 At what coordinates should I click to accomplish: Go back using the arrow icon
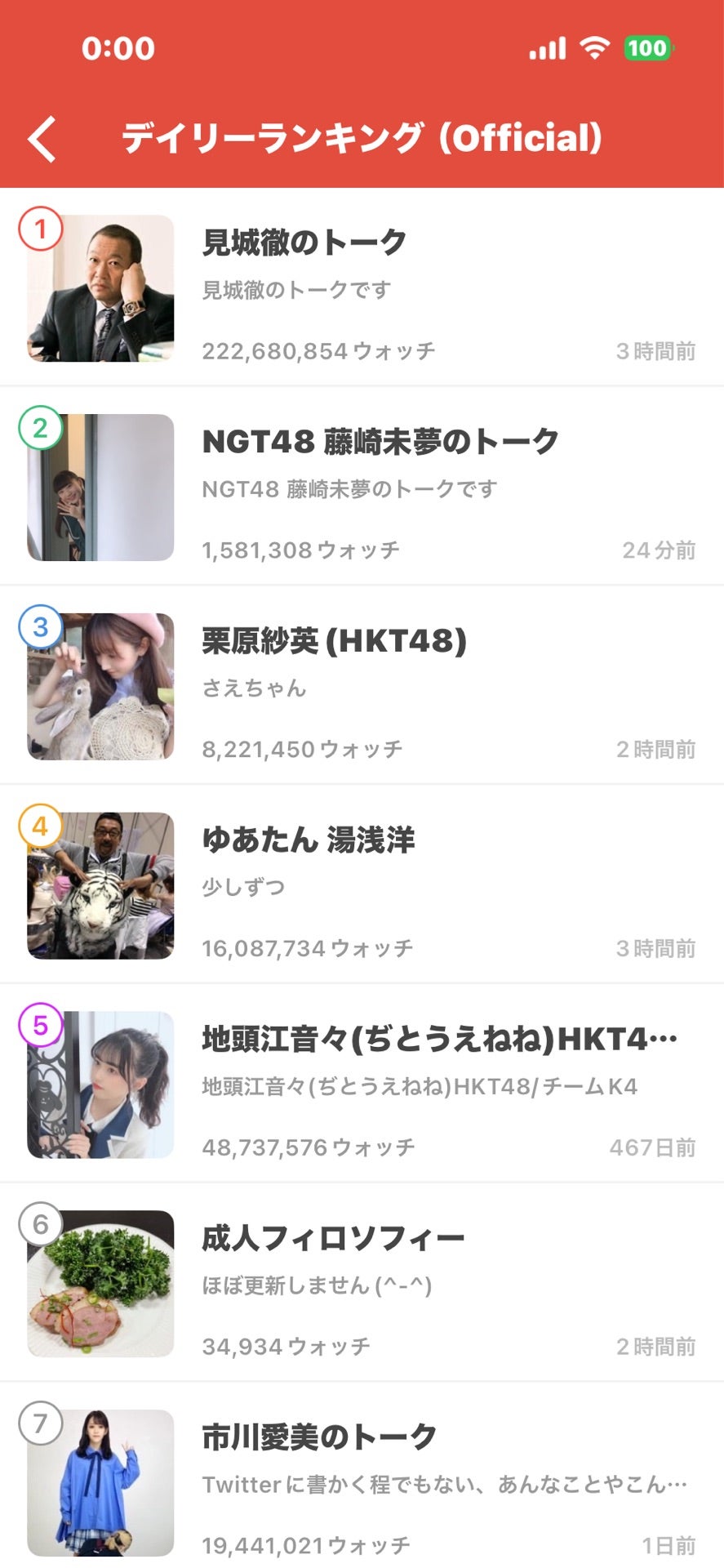click(42, 139)
